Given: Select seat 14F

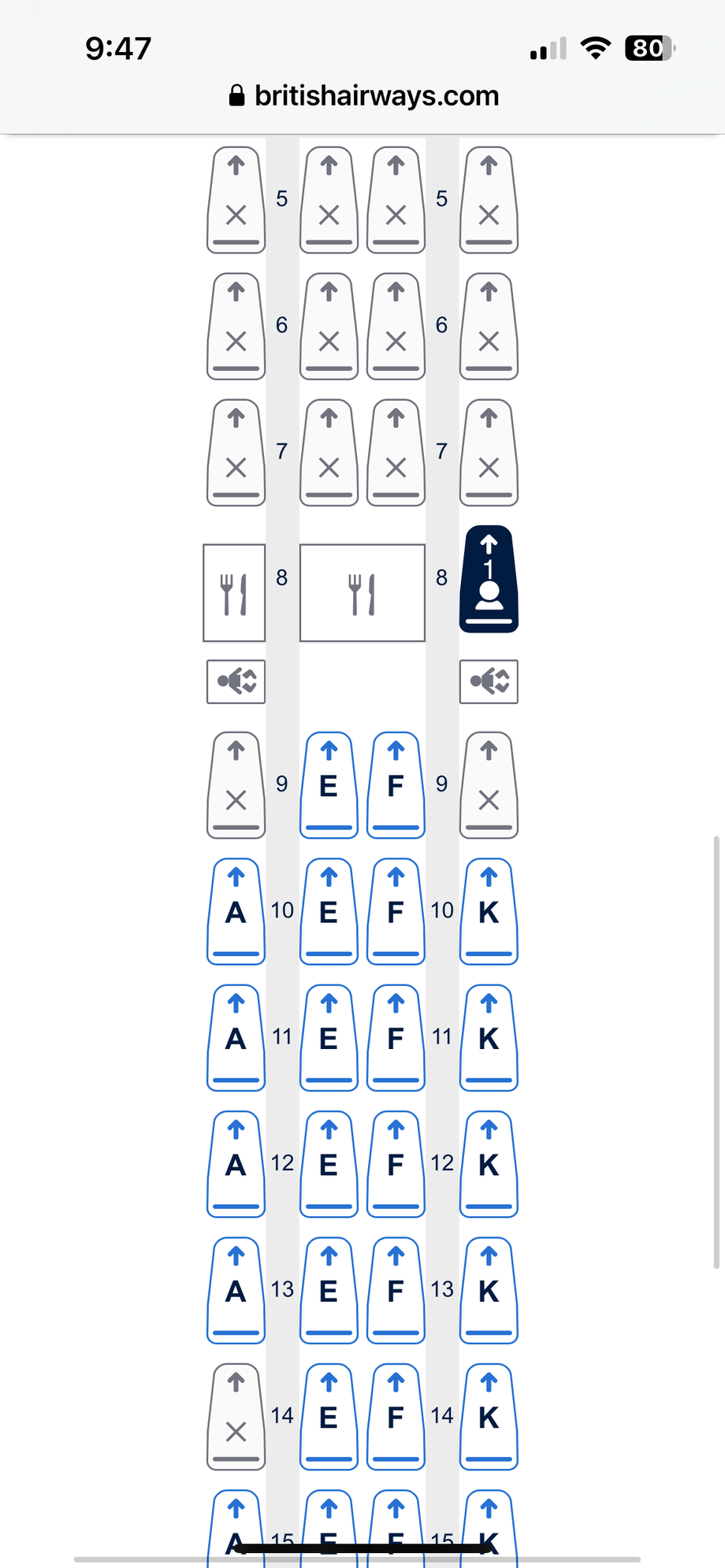Looking at the screenshot, I should [396, 1417].
